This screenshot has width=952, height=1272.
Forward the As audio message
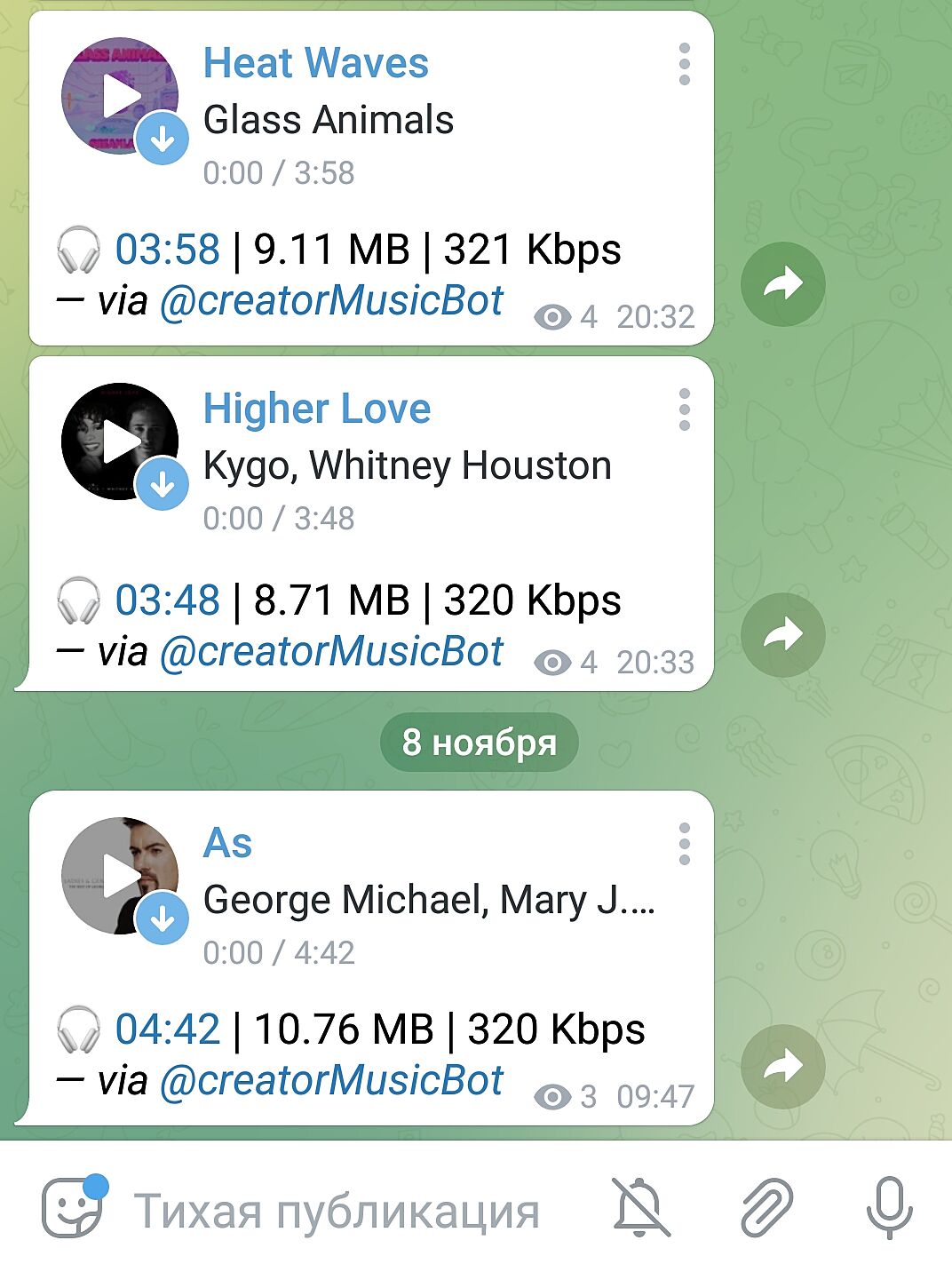[x=782, y=1066]
